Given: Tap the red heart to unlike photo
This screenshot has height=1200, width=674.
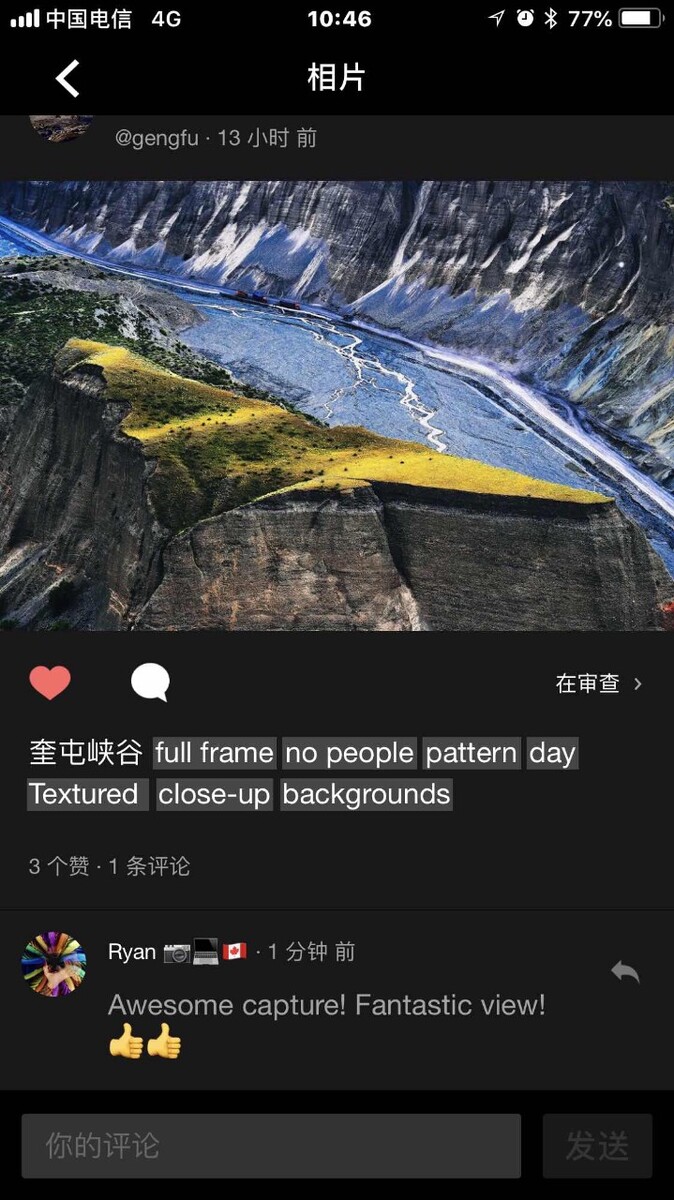Looking at the screenshot, I should click(50, 683).
